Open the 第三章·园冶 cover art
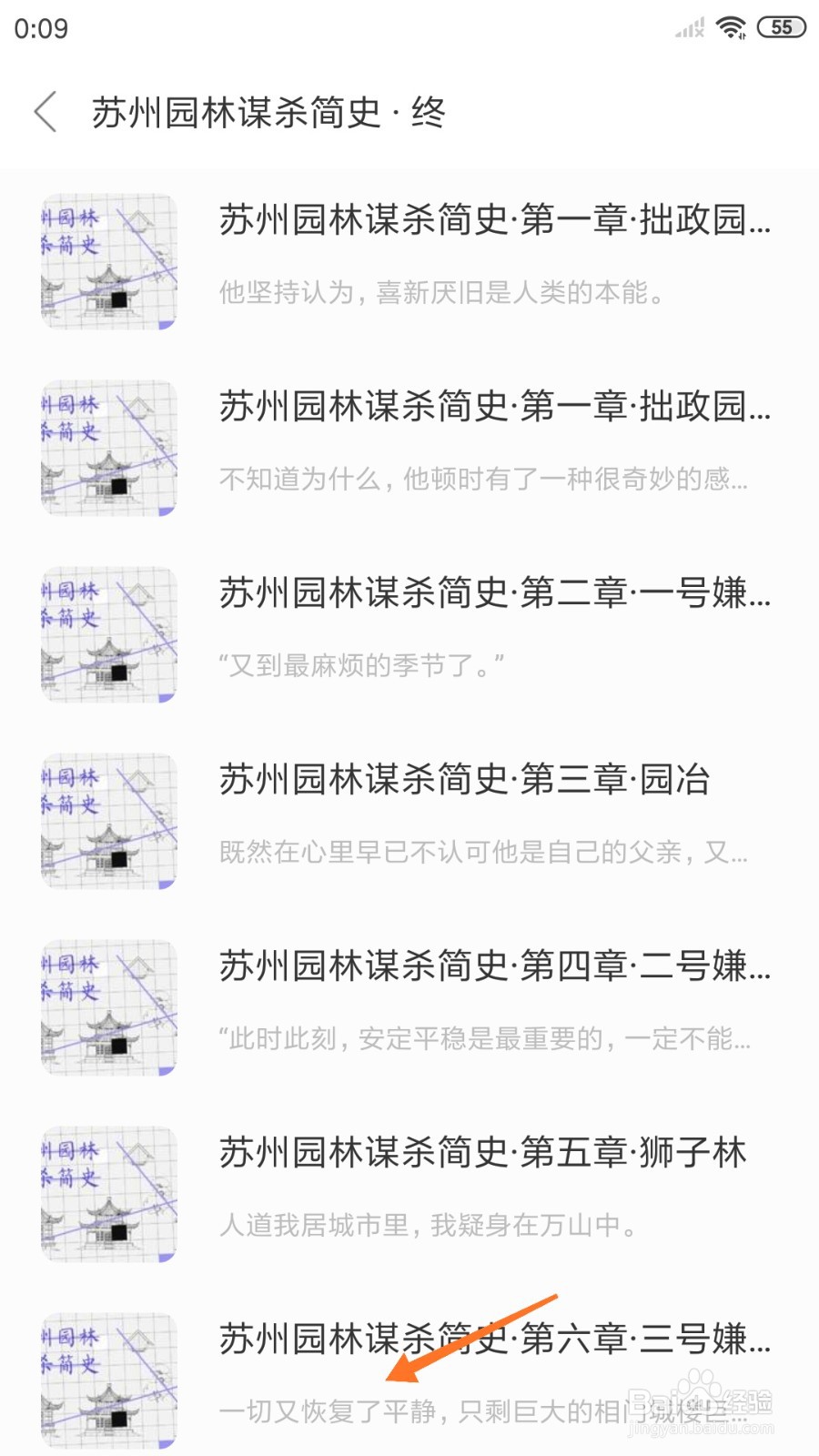The width and height of the screenshot is (819, 1456). 107,819
